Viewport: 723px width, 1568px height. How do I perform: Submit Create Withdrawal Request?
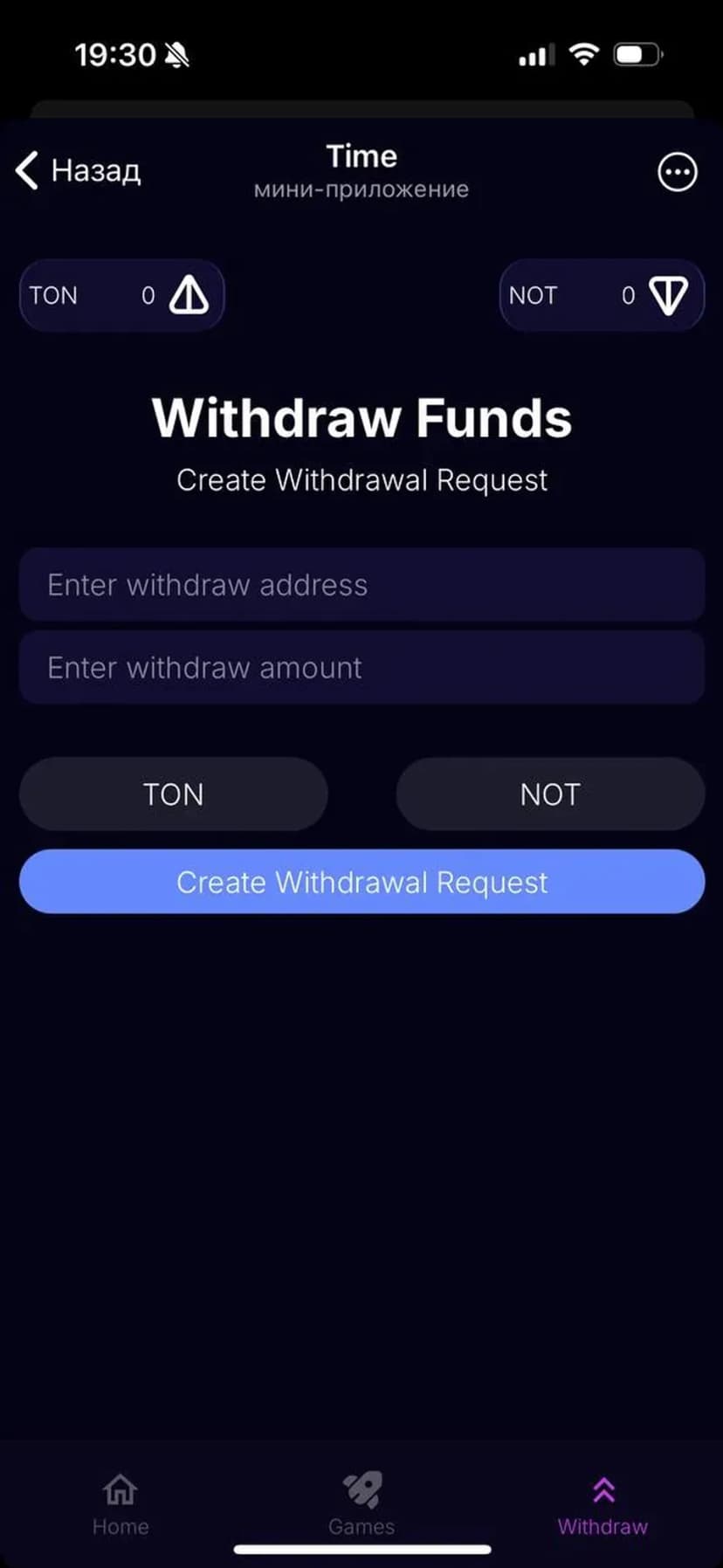click(361, 882)
